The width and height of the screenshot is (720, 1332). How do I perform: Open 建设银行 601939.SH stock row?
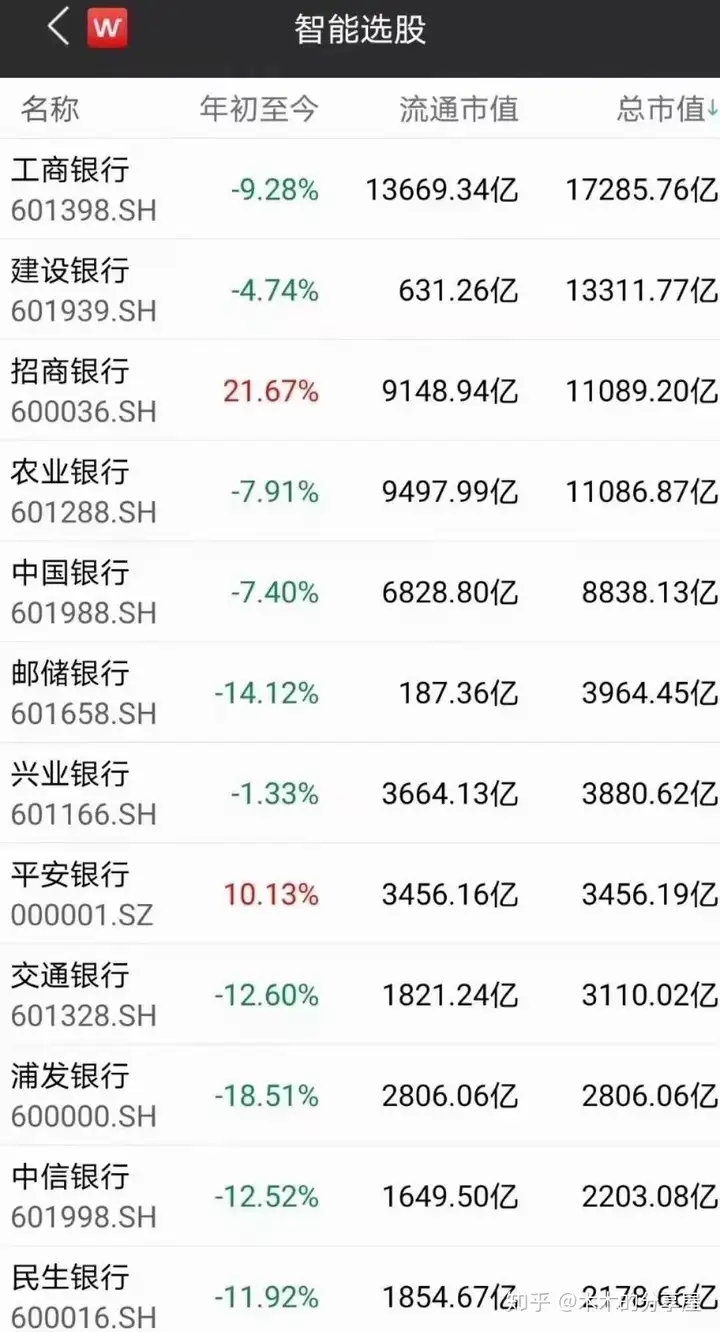pos(360,290)
